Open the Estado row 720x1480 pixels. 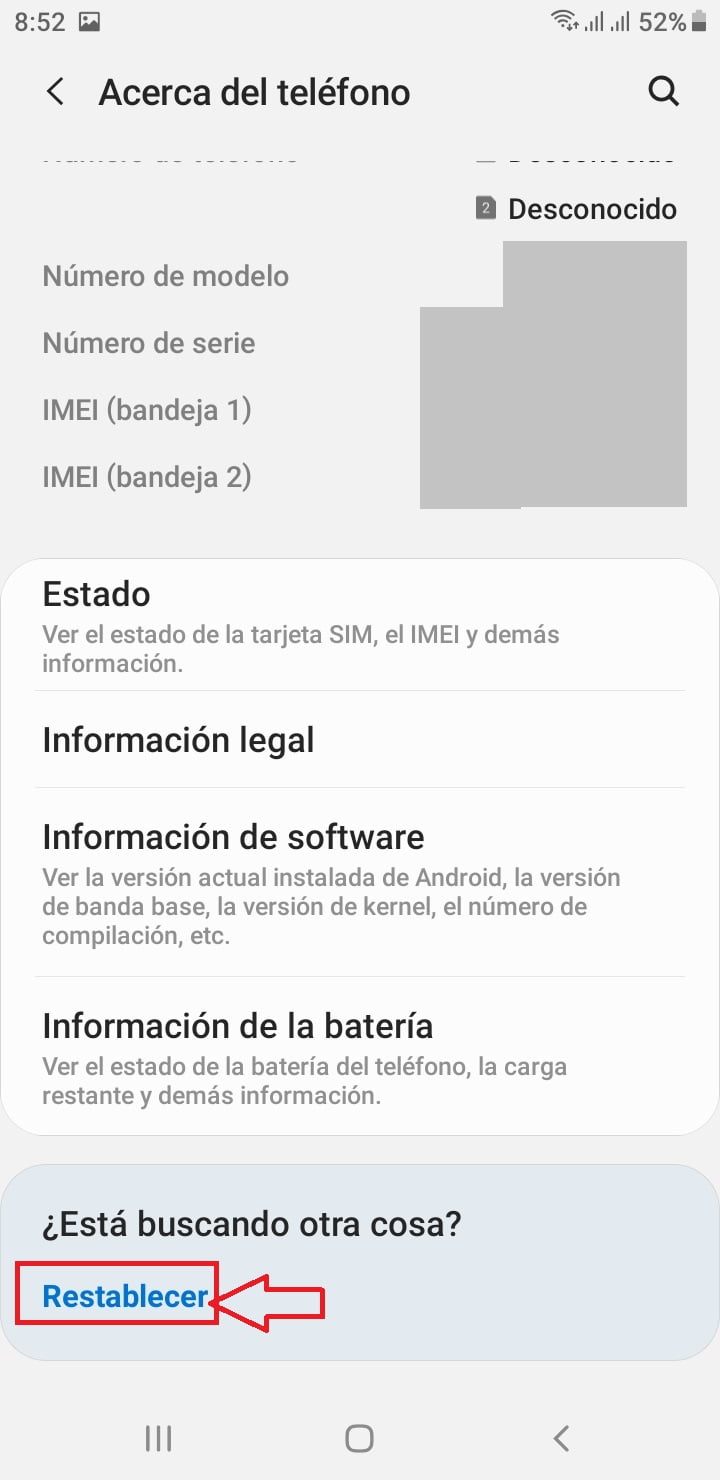[x=360, y=618]
